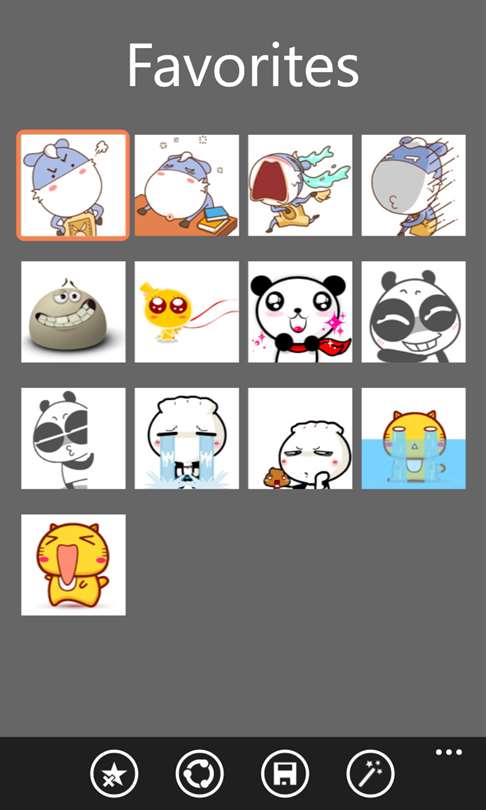Screen dimensions: 486x810
Task: Open the magic wand tool
Action: 370,774
